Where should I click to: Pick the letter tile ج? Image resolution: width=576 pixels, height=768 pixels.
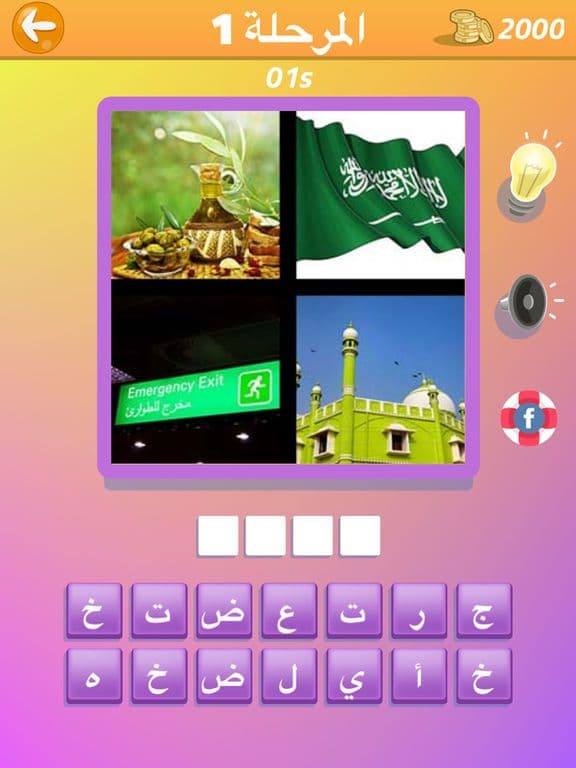click(484, 611)
